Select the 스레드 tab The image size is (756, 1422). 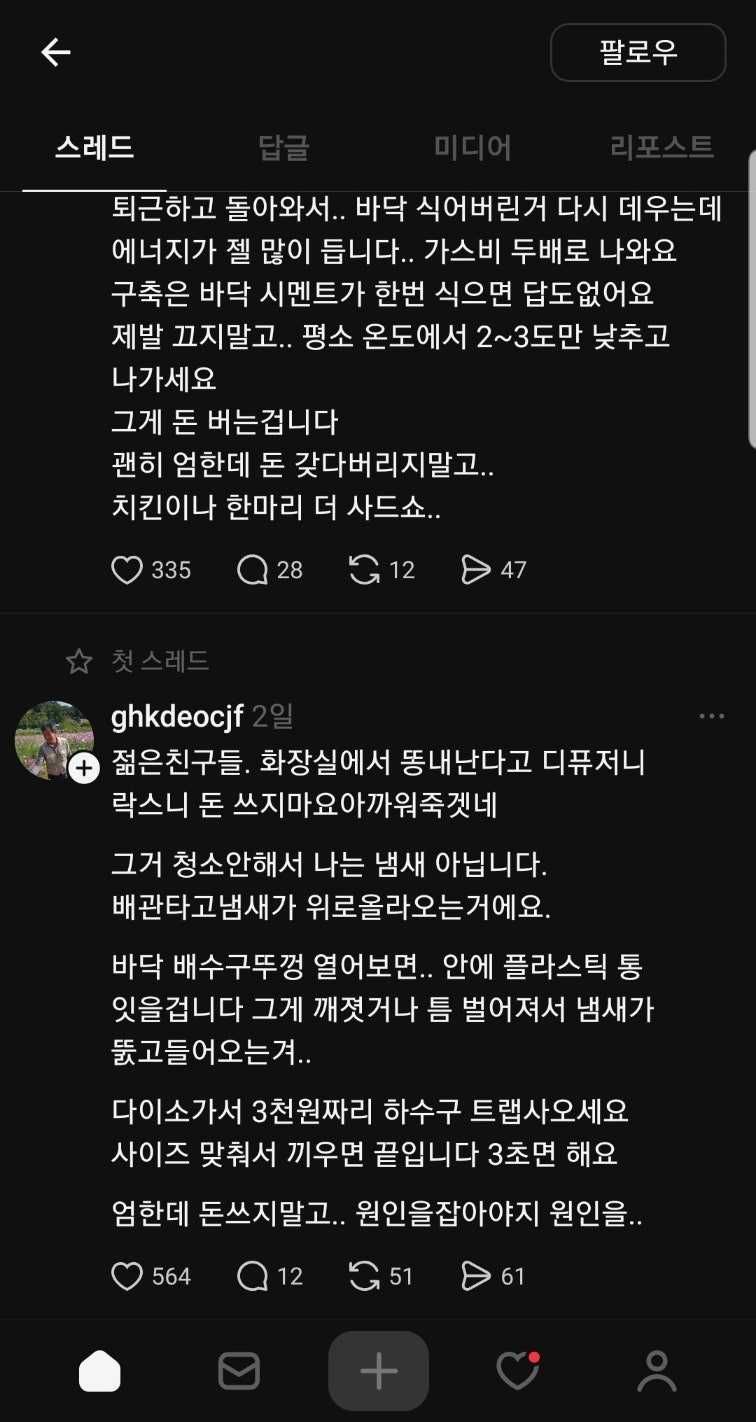point(94,148)
